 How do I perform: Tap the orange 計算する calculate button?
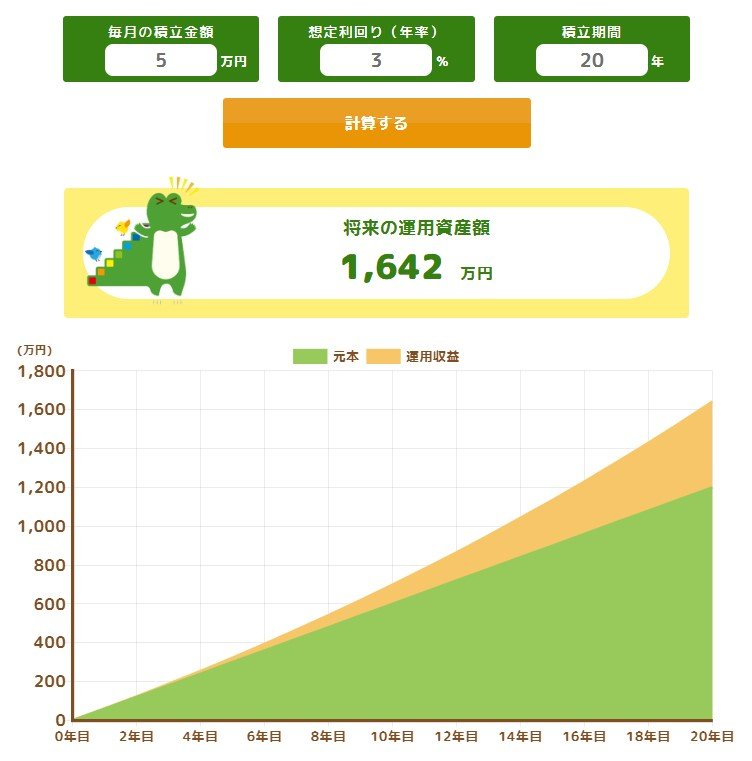(x=376, y=123)
